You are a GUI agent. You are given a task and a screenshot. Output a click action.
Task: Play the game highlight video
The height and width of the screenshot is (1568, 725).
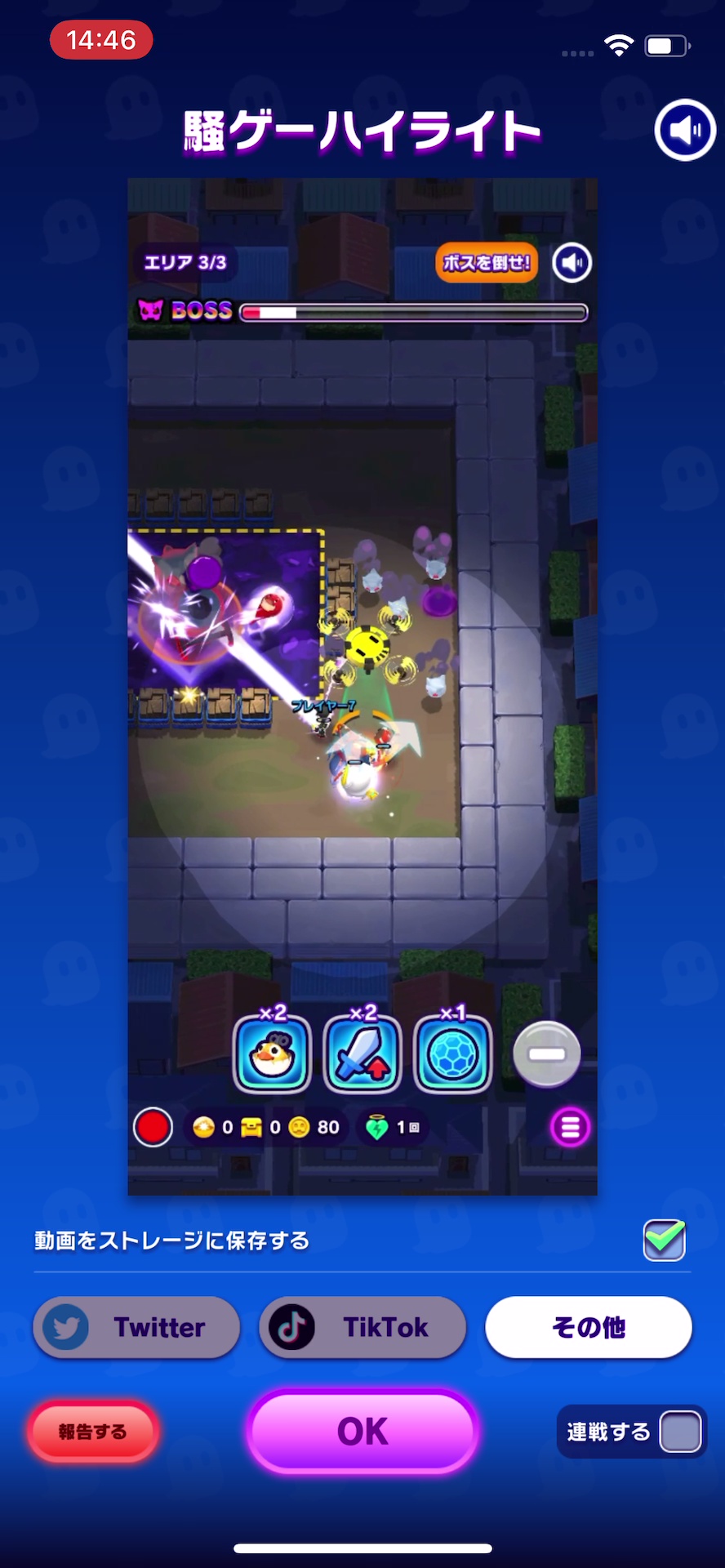362,686
